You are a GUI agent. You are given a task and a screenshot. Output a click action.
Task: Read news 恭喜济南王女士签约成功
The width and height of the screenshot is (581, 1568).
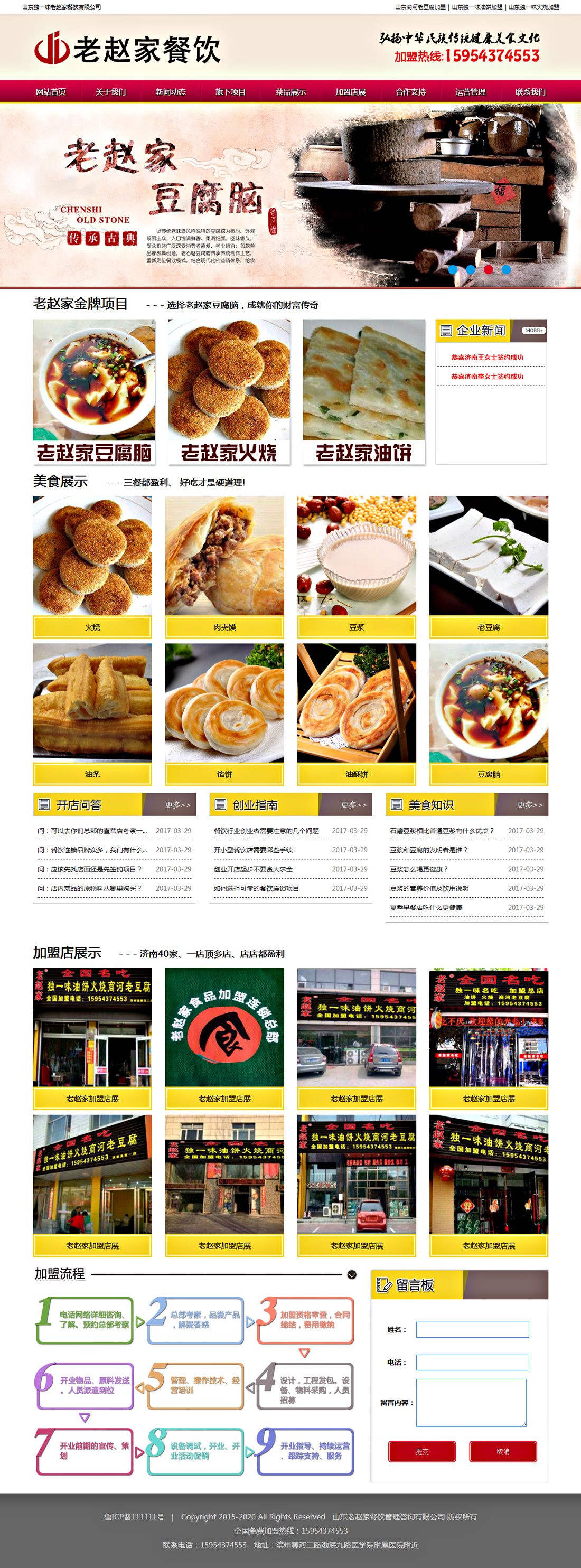click(486, 358)
